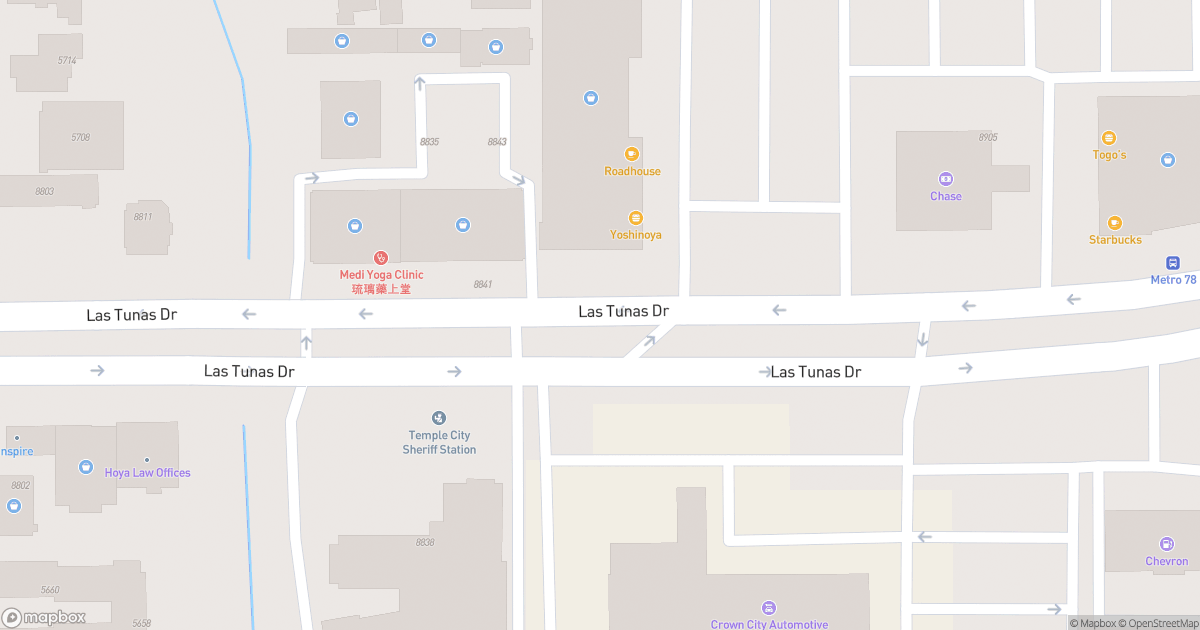
Task: Open the © OpenStreetMap attribution link
Action: point(1158,623)
